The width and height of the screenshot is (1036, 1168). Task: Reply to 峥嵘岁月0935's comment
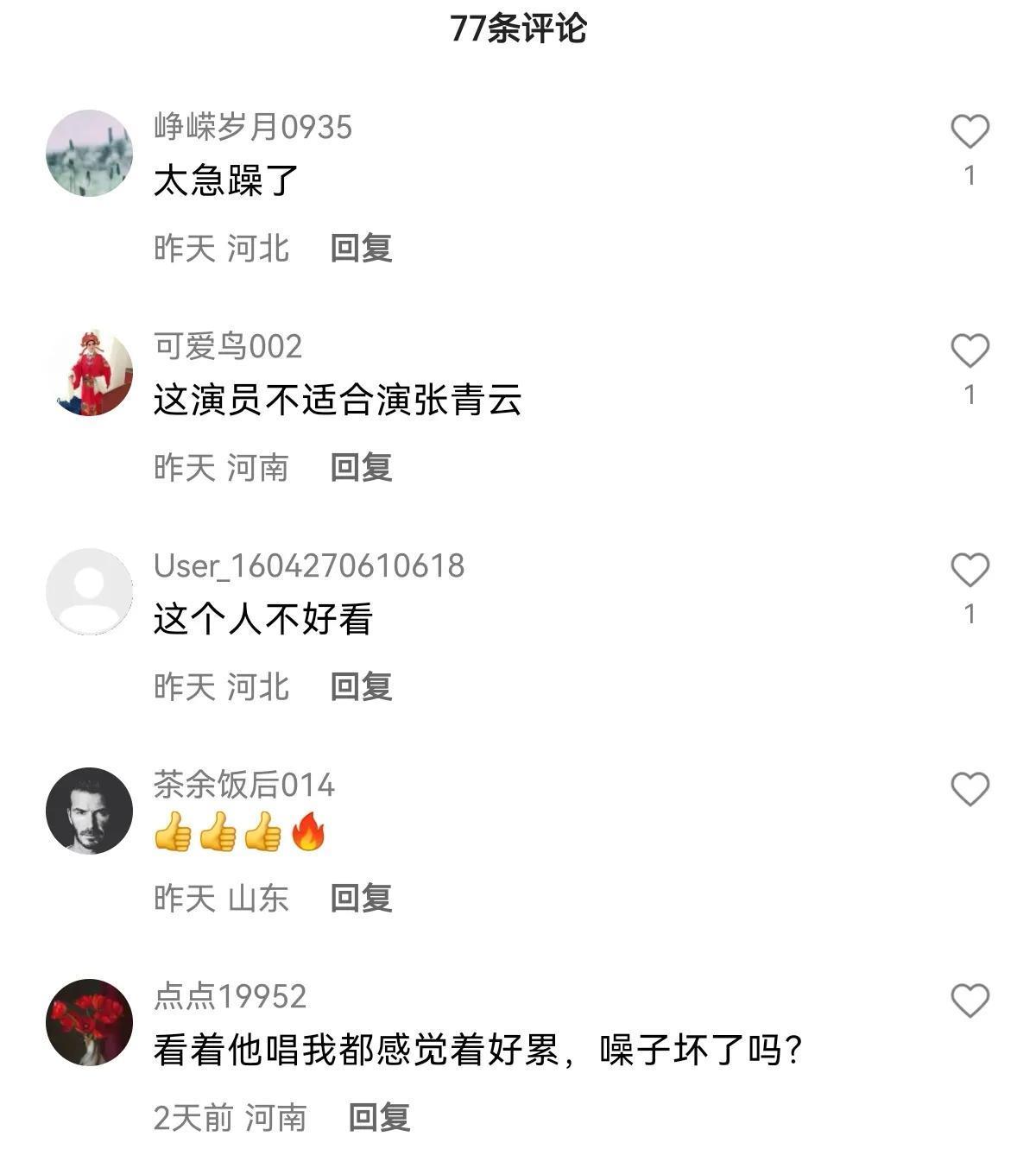(361, 249)
